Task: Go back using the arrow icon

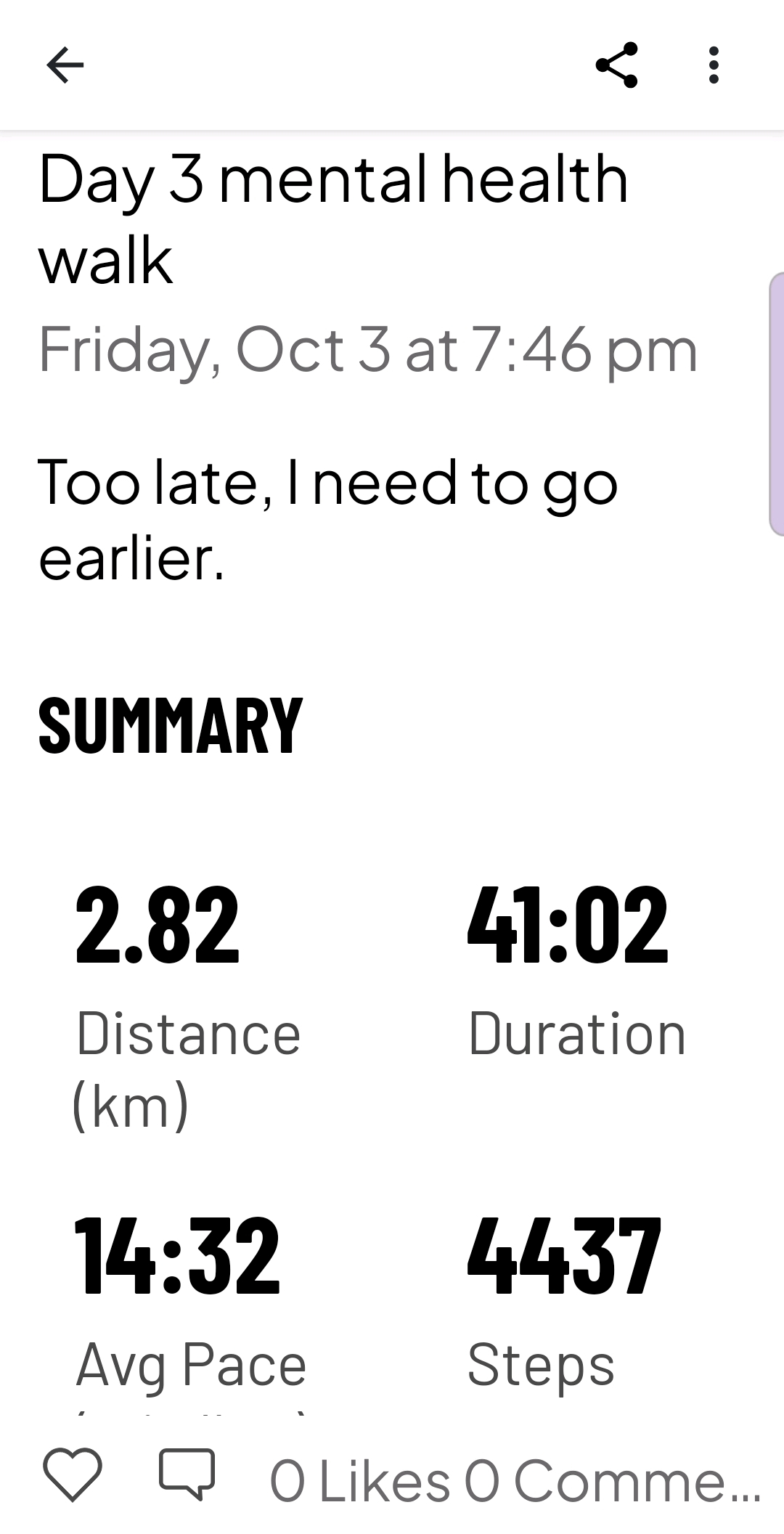Action: click(x=65, y=65)
